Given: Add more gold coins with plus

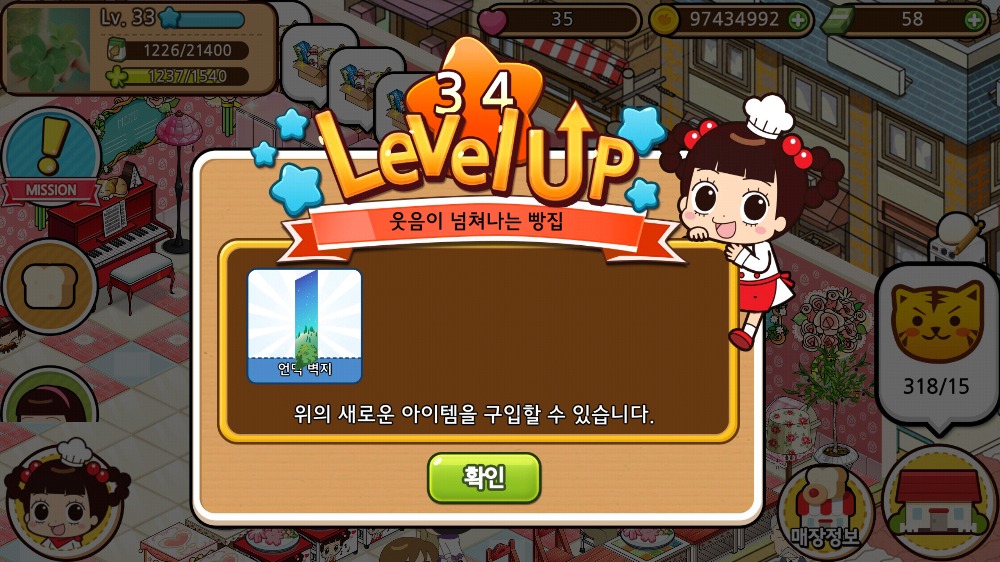Looking at the screenshot, I should (797, 19).
